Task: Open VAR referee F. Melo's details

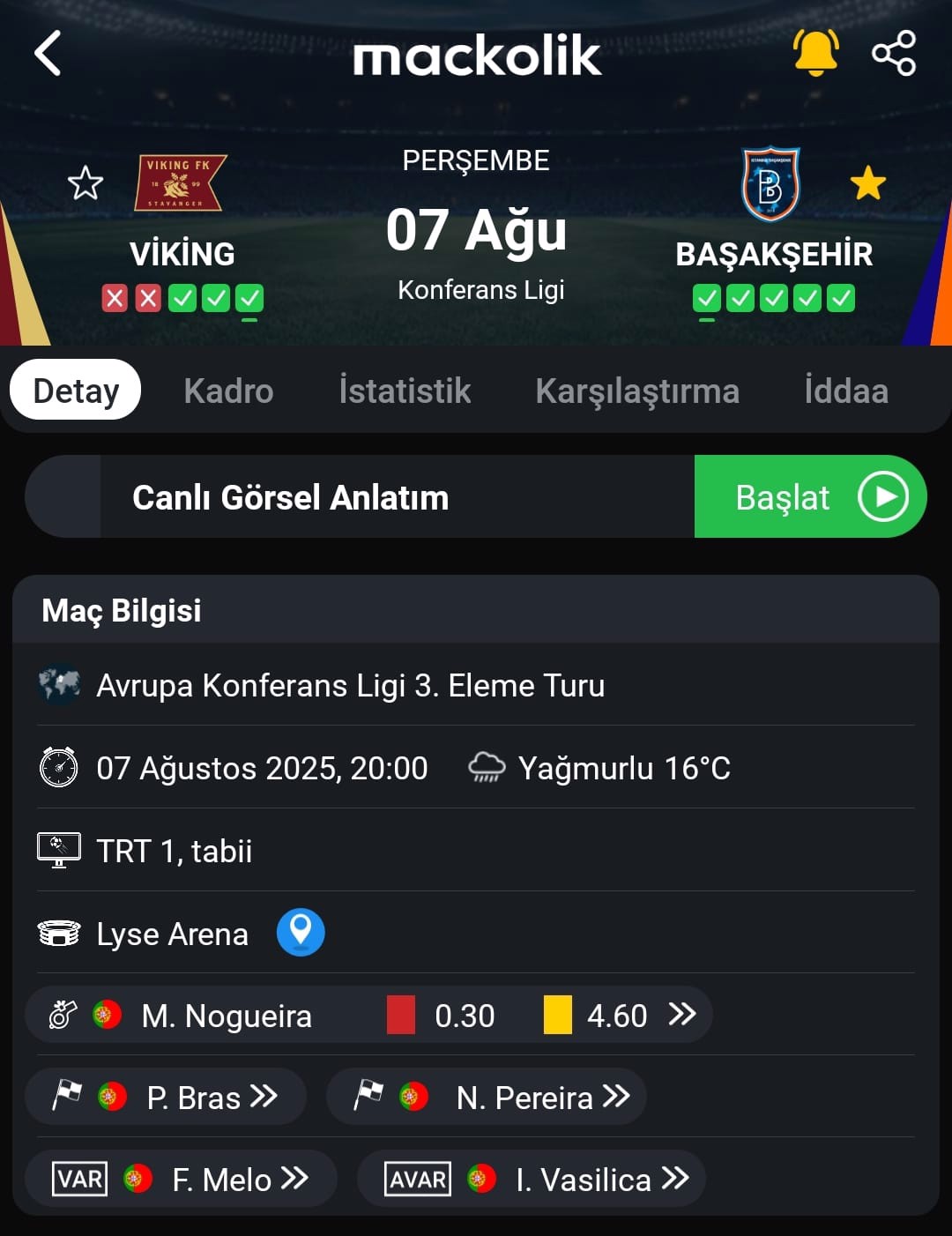Action: 182,1180
